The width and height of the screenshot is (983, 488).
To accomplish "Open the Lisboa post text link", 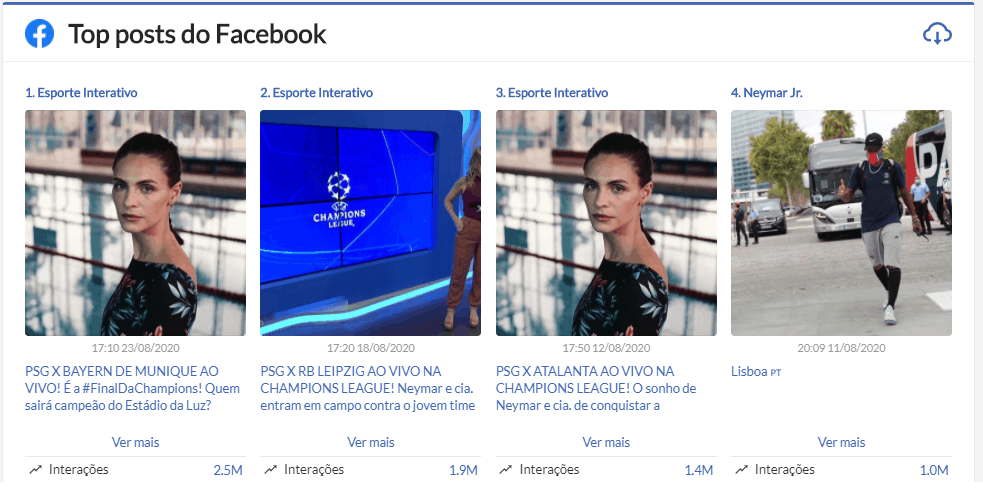I will (748, 371).
